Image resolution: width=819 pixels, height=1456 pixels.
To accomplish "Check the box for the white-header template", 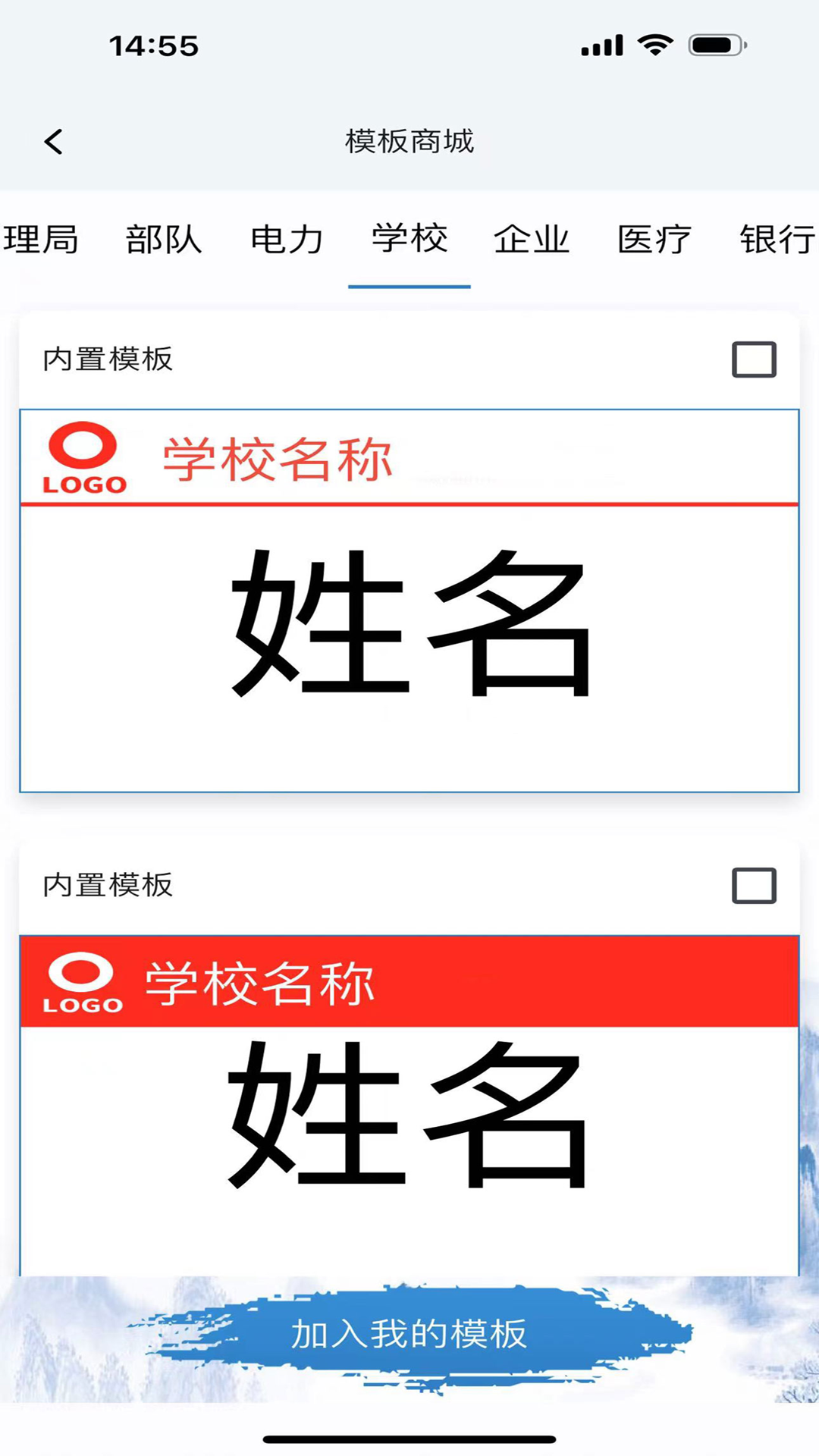I will (x=754, y=359).
